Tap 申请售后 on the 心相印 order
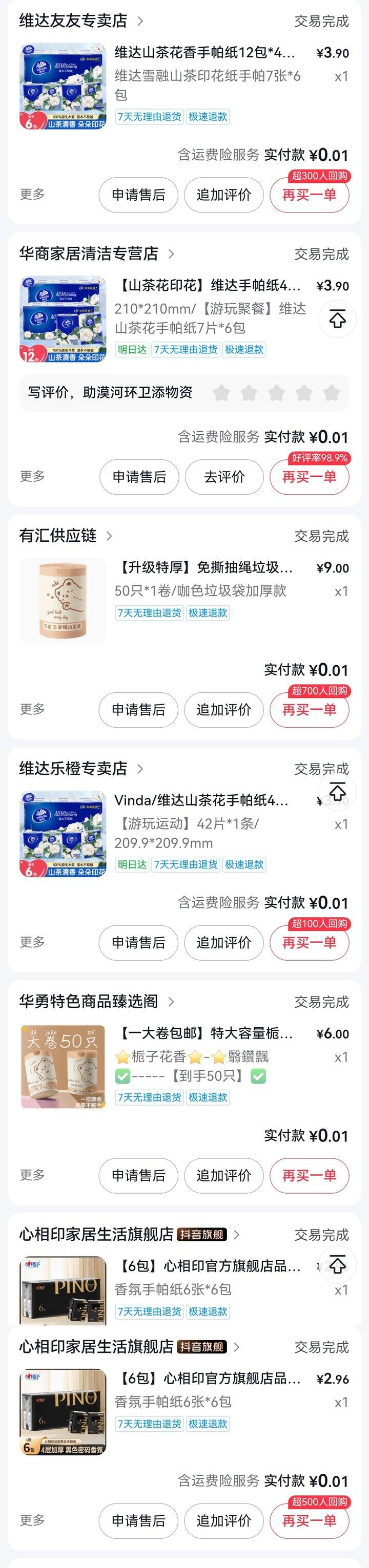The width and height of the screenshot is (369, 1568). pyautogui.click(x=138, y=1520)
